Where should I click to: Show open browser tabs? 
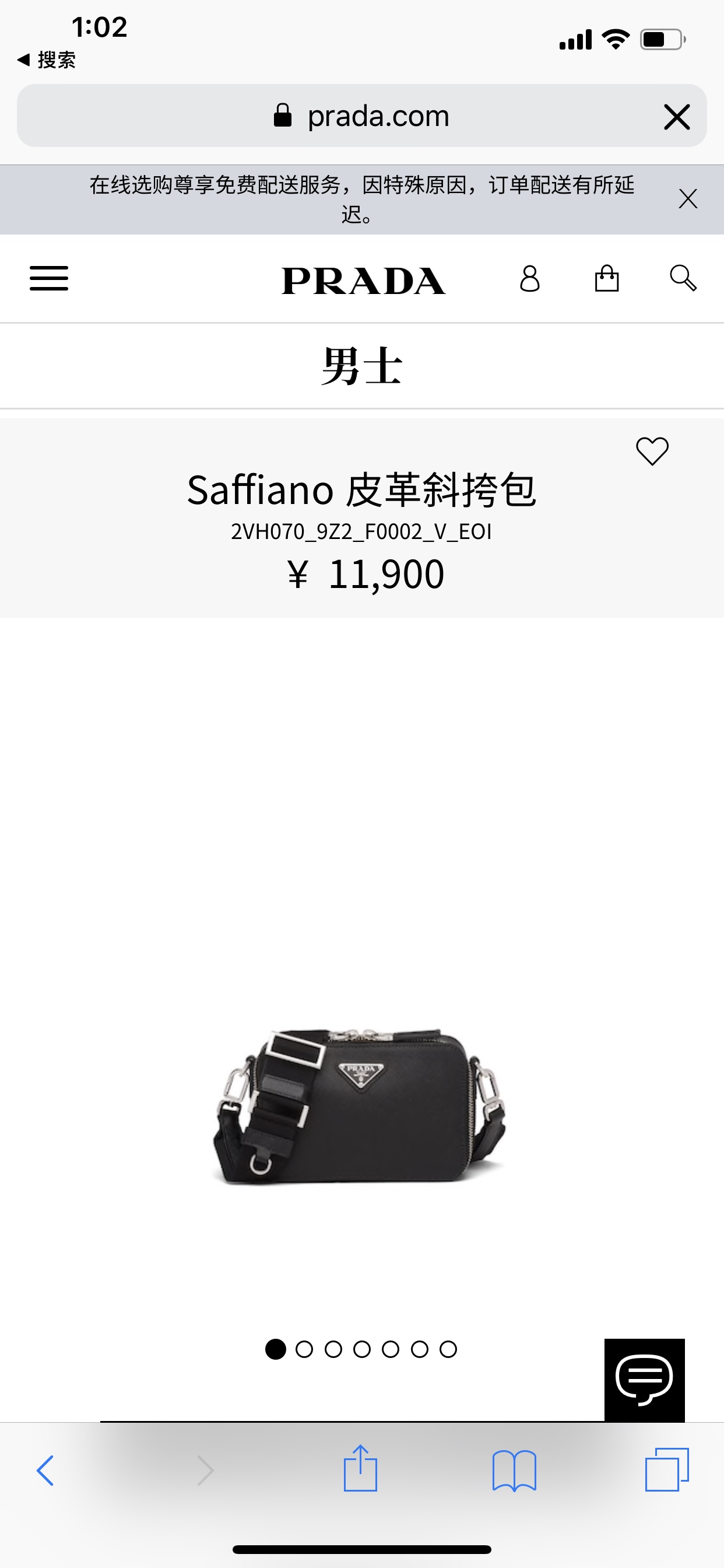click(666, 1469)
